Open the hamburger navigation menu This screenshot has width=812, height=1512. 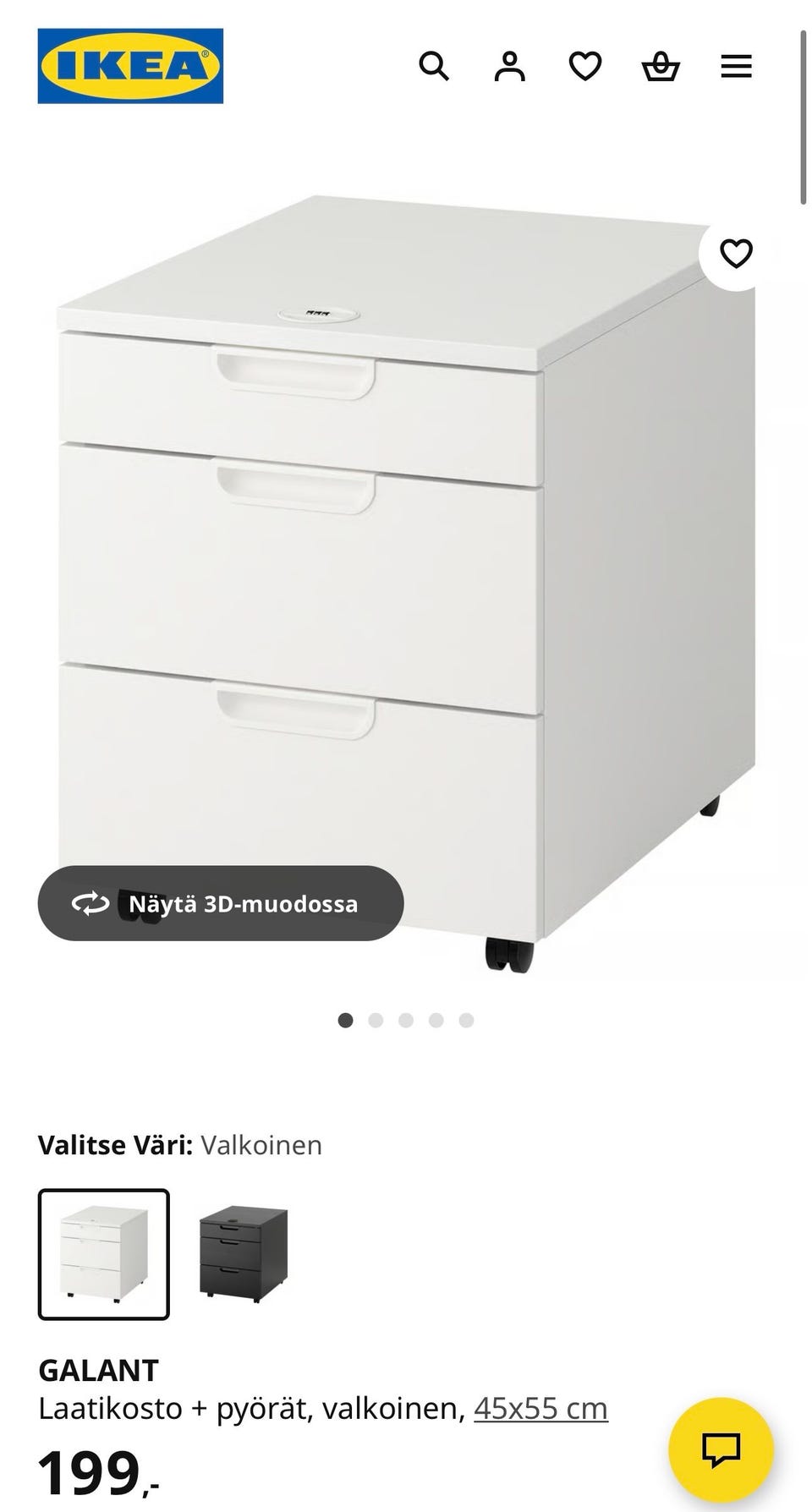coord(737,66)
